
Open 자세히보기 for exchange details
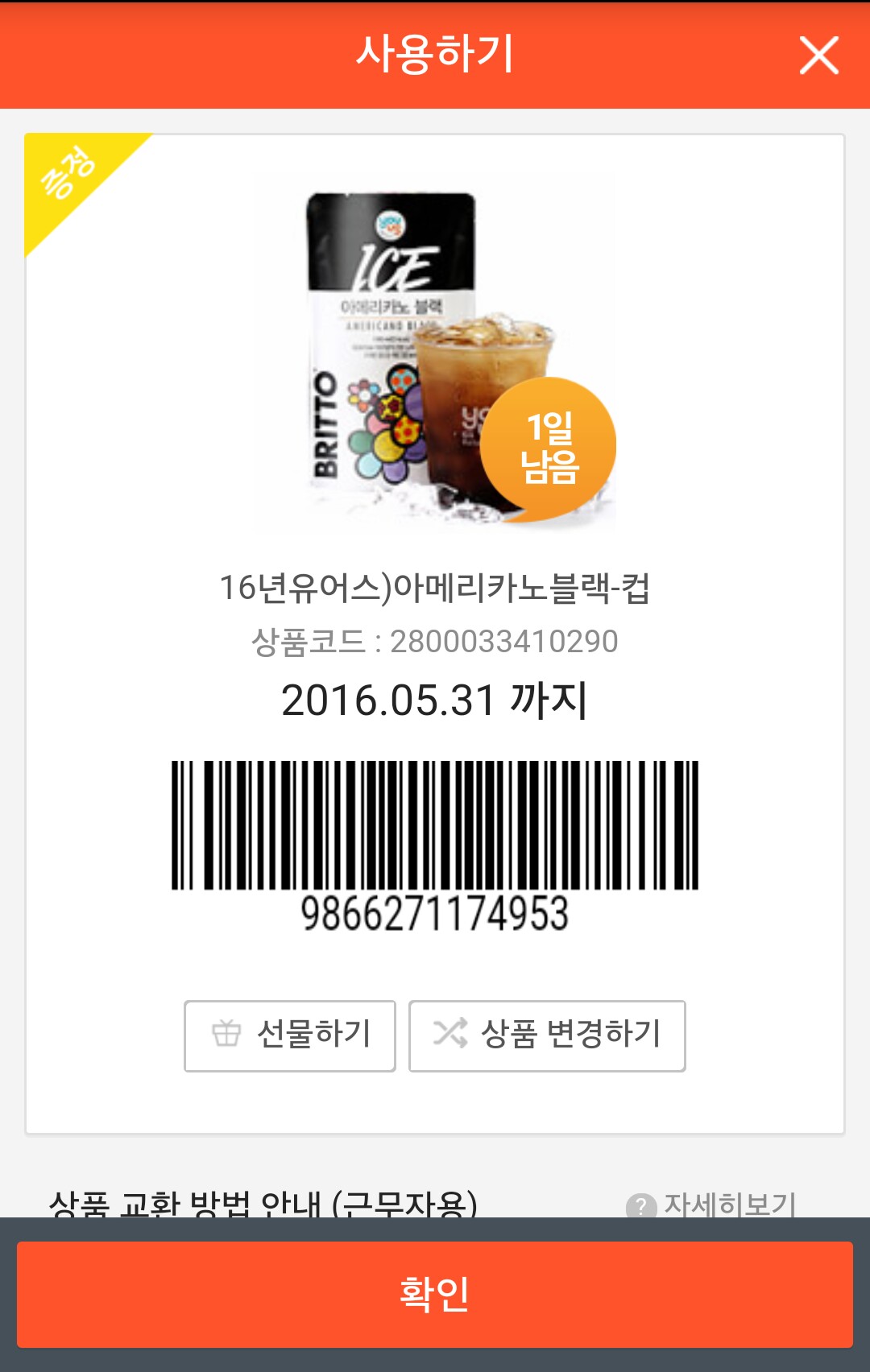click(x=712, y=1205)
